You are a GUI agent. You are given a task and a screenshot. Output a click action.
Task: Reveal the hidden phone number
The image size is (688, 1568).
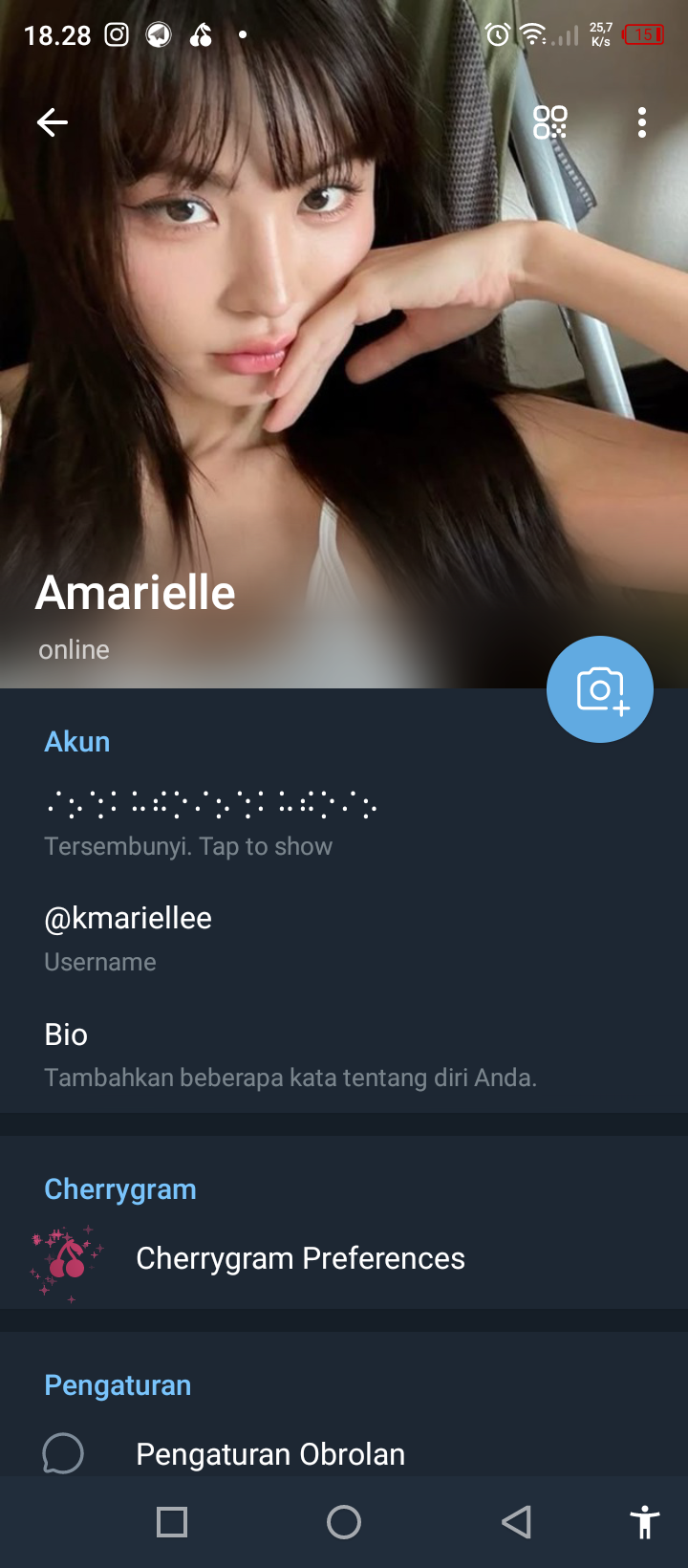[x=212, y=820]
